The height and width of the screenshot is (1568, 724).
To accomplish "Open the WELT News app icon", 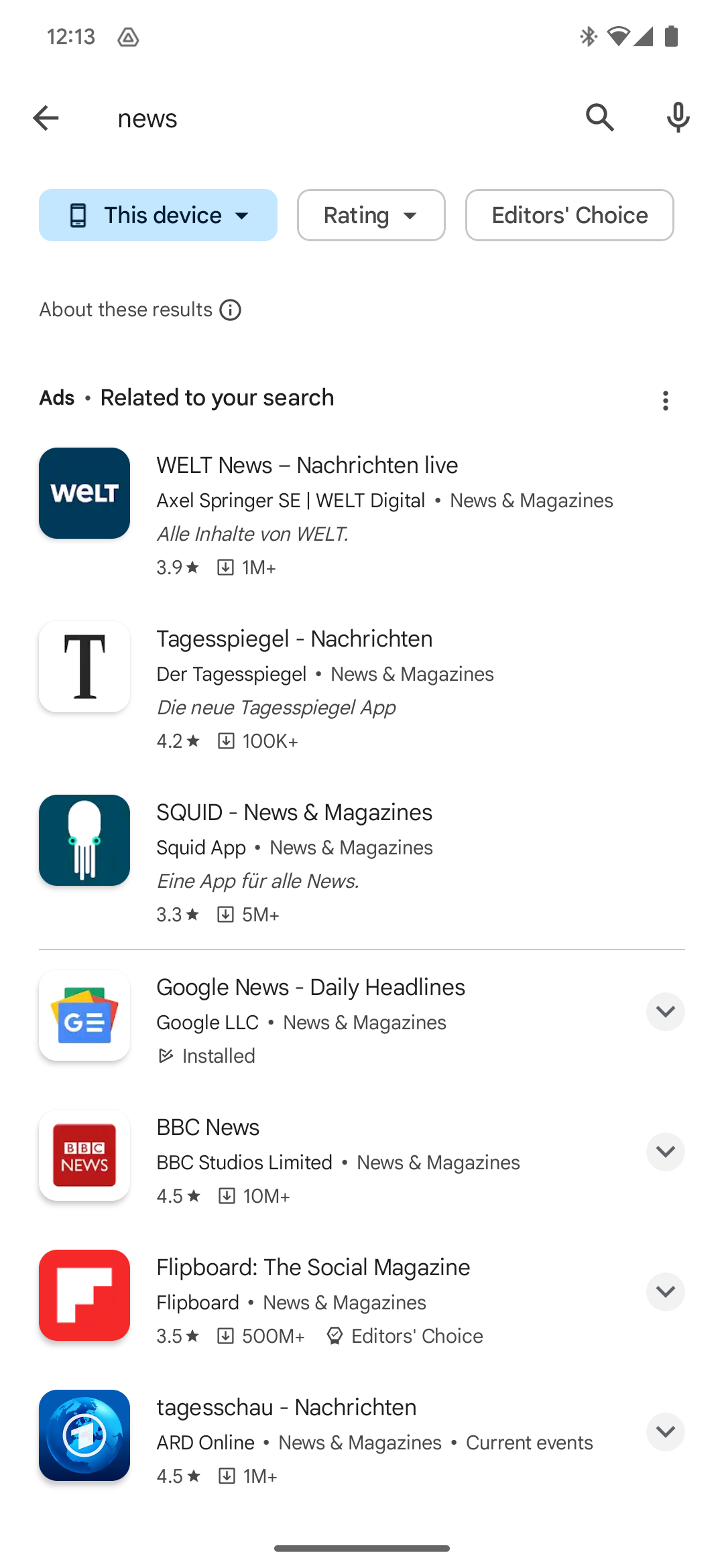I will point(84,493).
